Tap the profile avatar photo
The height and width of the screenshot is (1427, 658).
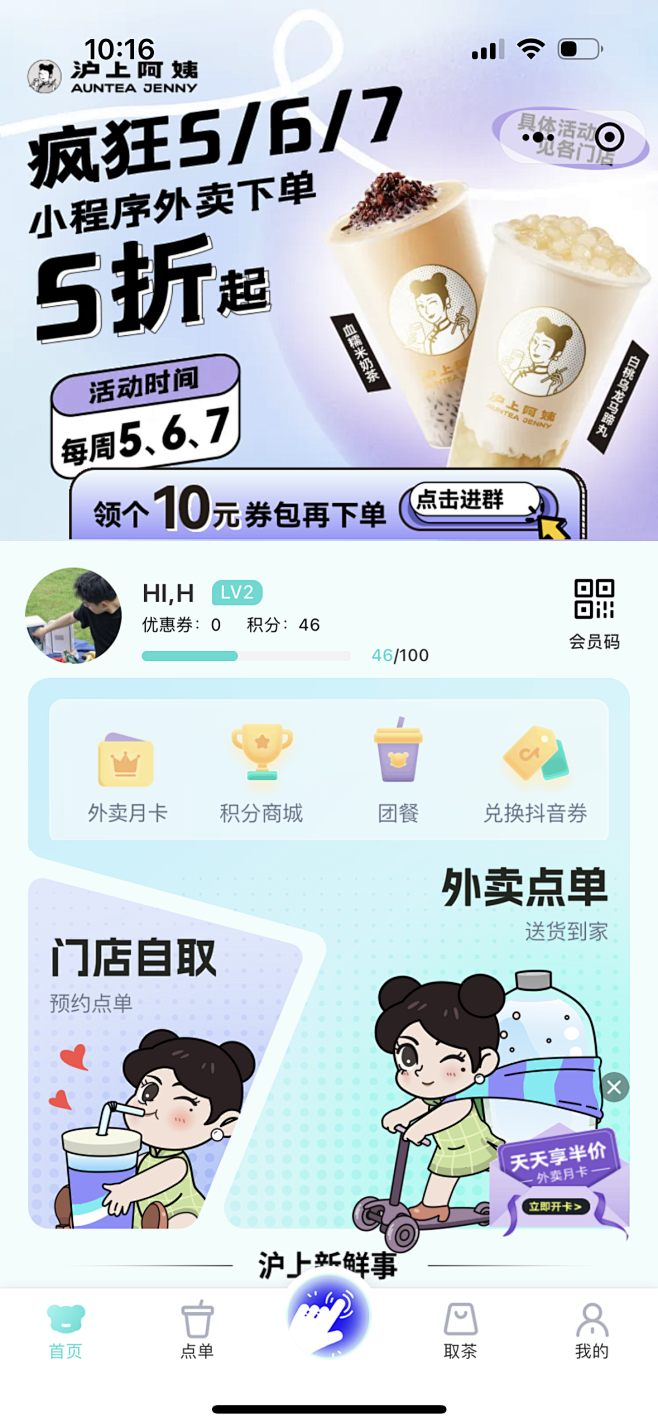pyautogui.click(x=74, y=615)
